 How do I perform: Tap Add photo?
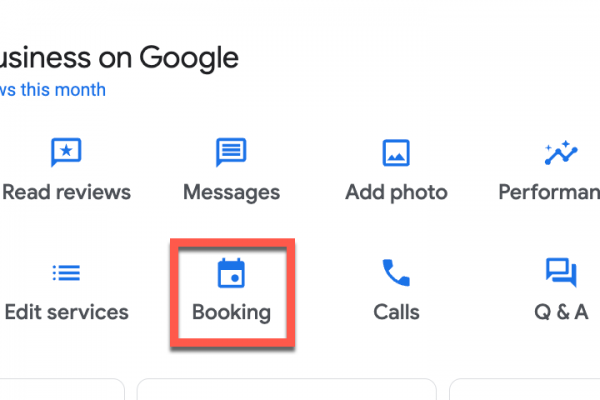(396, 170)
